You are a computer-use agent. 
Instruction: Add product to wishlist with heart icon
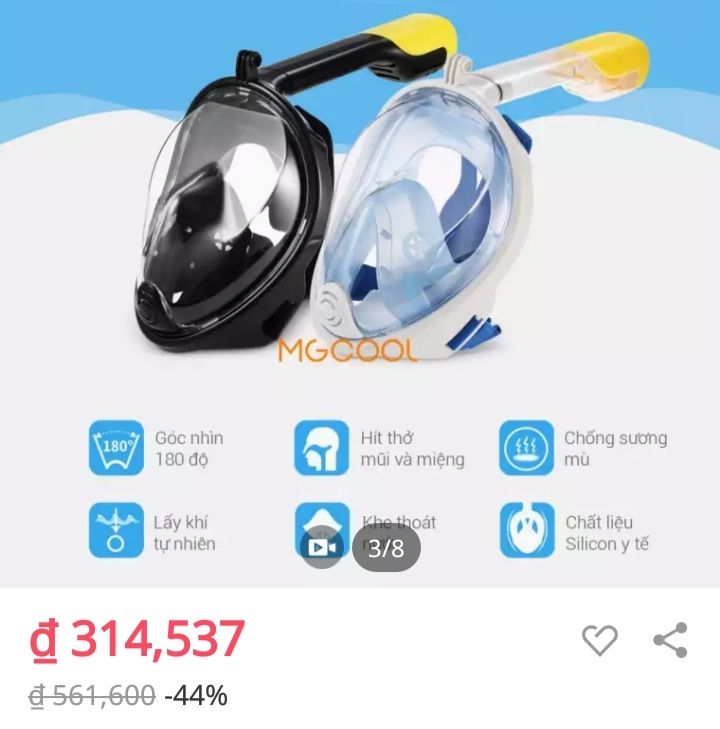tap(600, 640)
